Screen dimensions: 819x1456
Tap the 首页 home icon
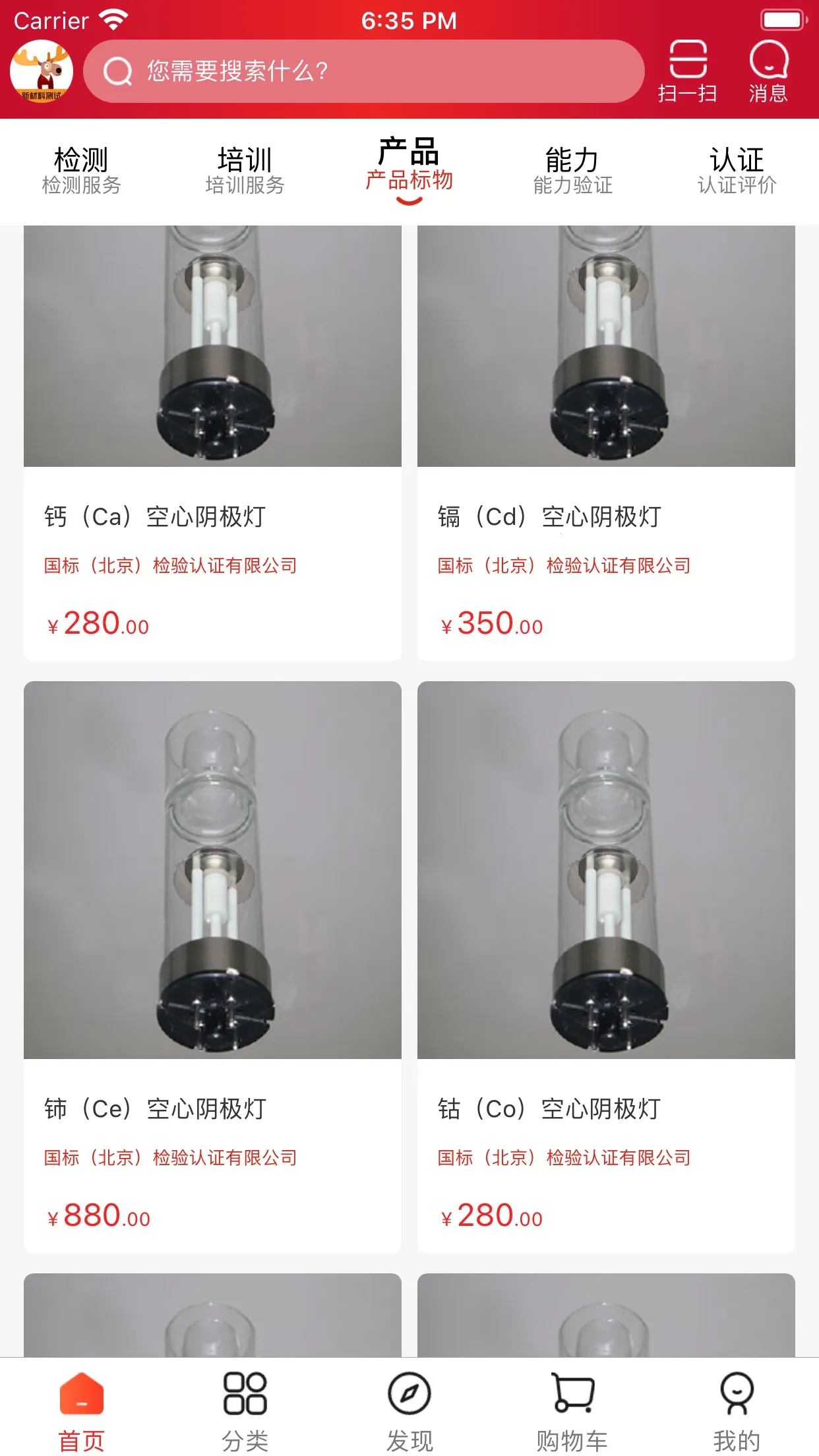[81, 1391]
